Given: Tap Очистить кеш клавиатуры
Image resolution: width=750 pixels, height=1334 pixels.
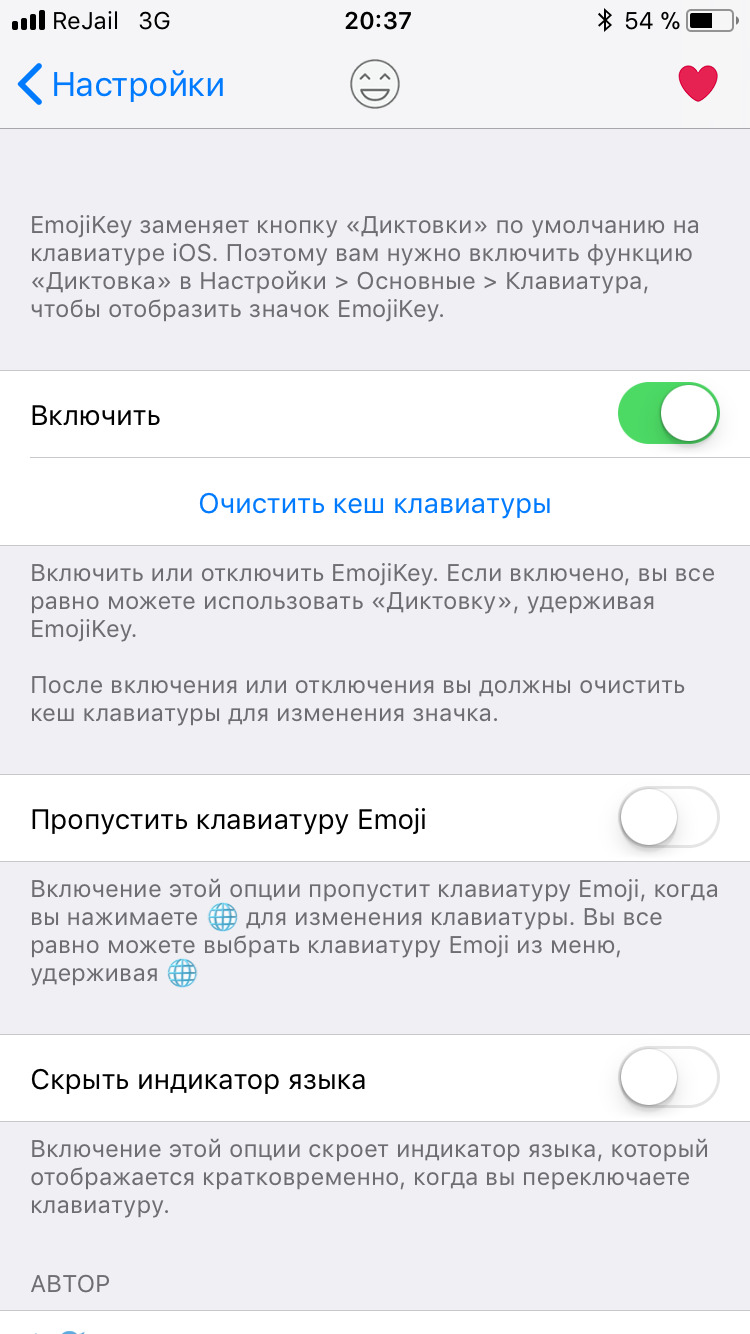Looking at the screenshot, I should [375, 503].
